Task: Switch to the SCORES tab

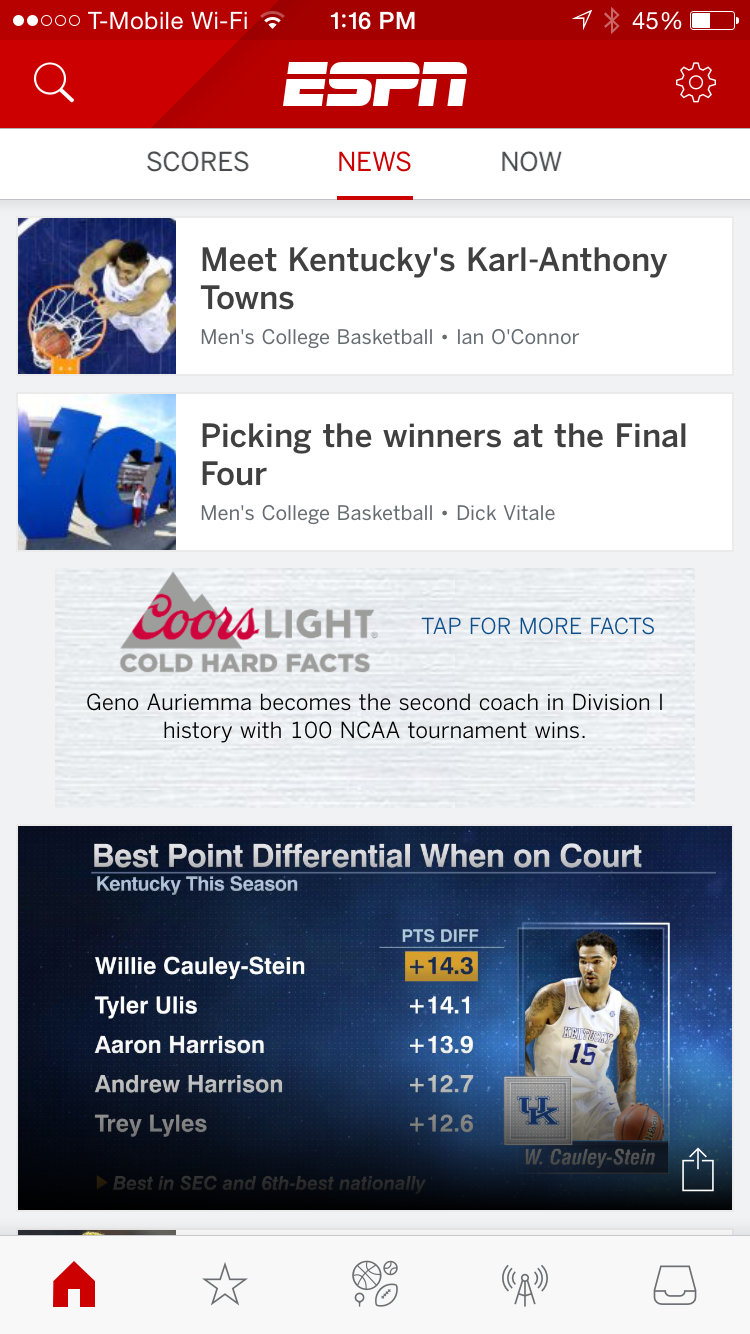Action: [x=197, y=162]
